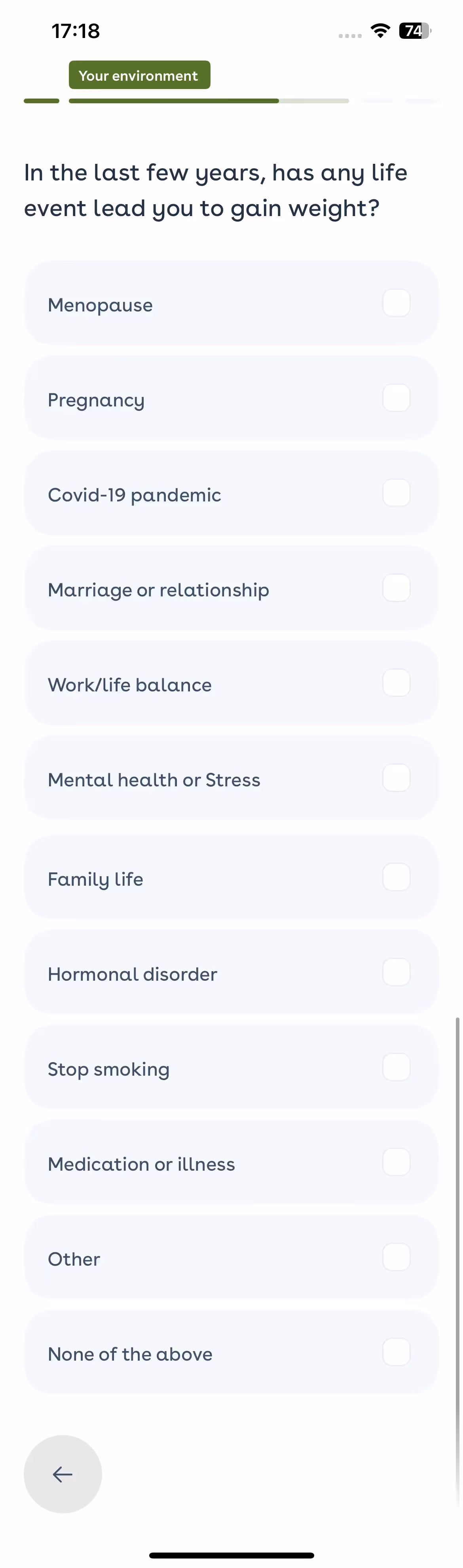Go back with the arrow button
Screen dimensions: 463x1568
pos(63,1474)
